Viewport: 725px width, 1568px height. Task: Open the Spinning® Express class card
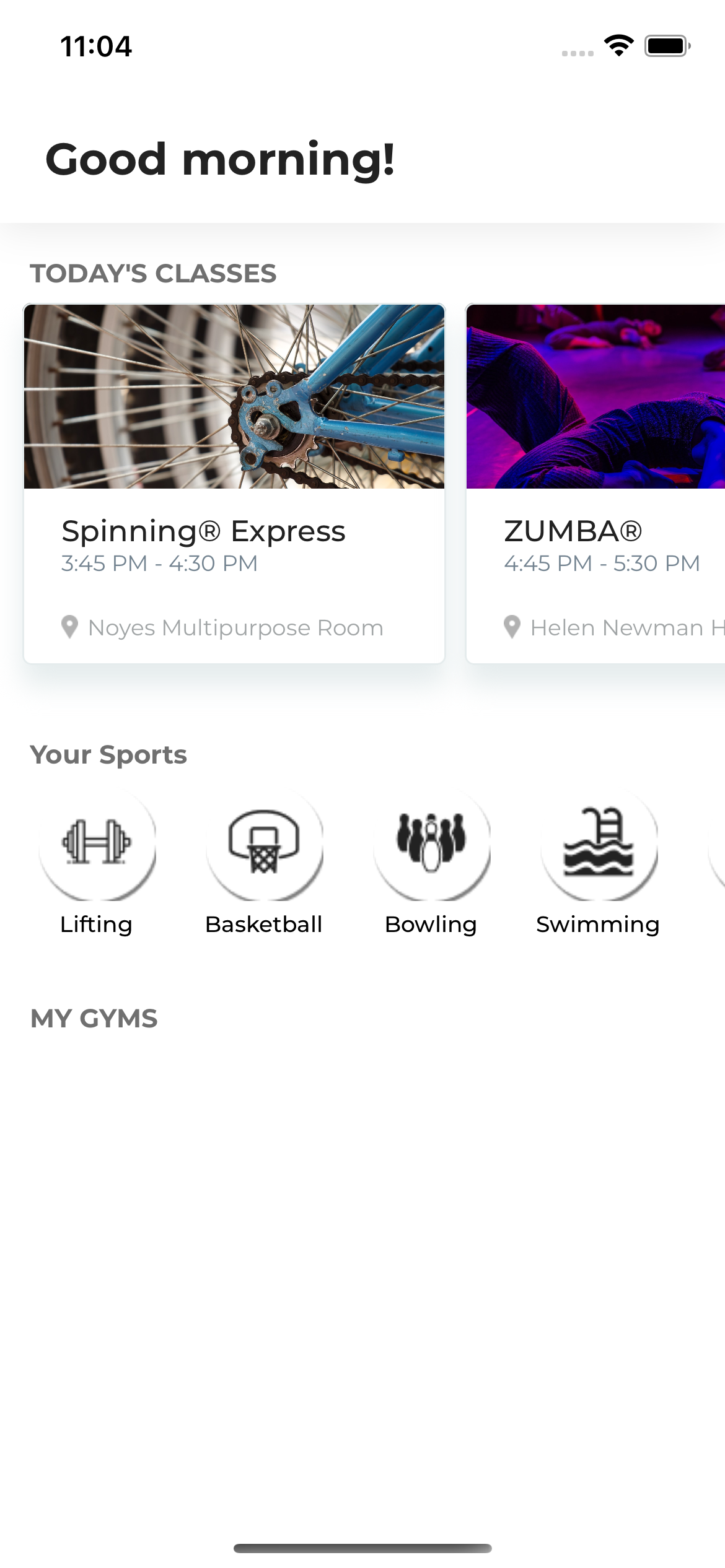[234, 483]
